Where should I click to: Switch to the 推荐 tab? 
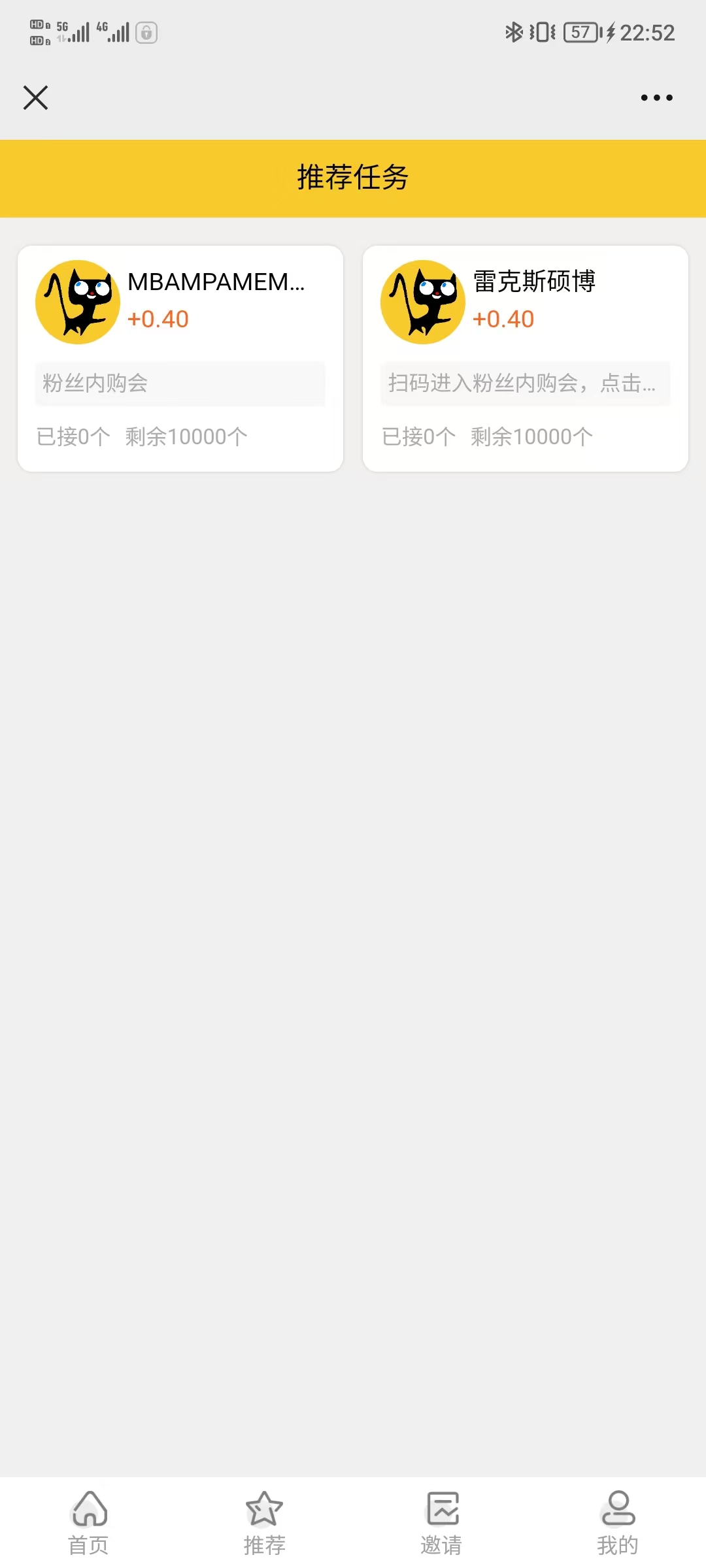[x=265, y=1523]
